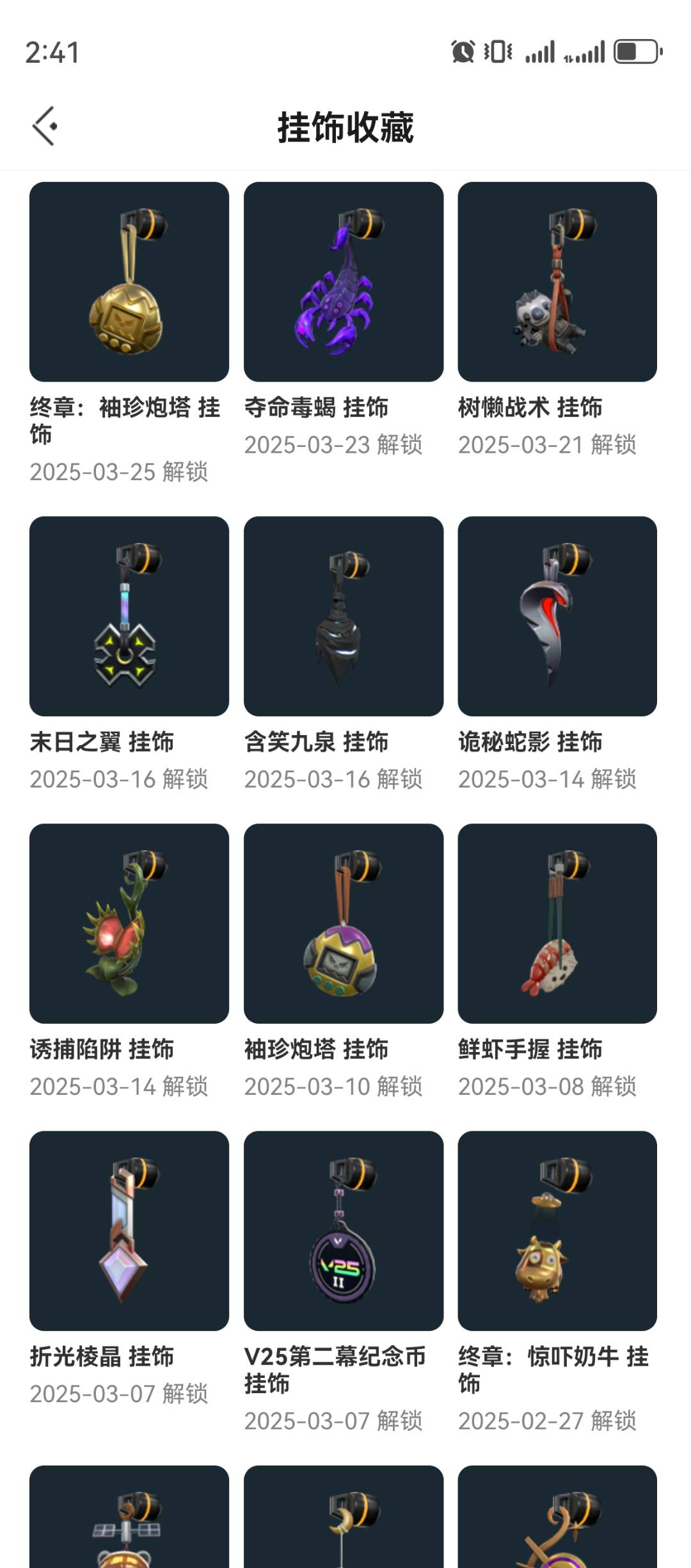Image resolution: width=691 pixels, height=1568 pixels.
Task: Select the 树懒战术 挂饰 tile
Action: coord(557,282)
